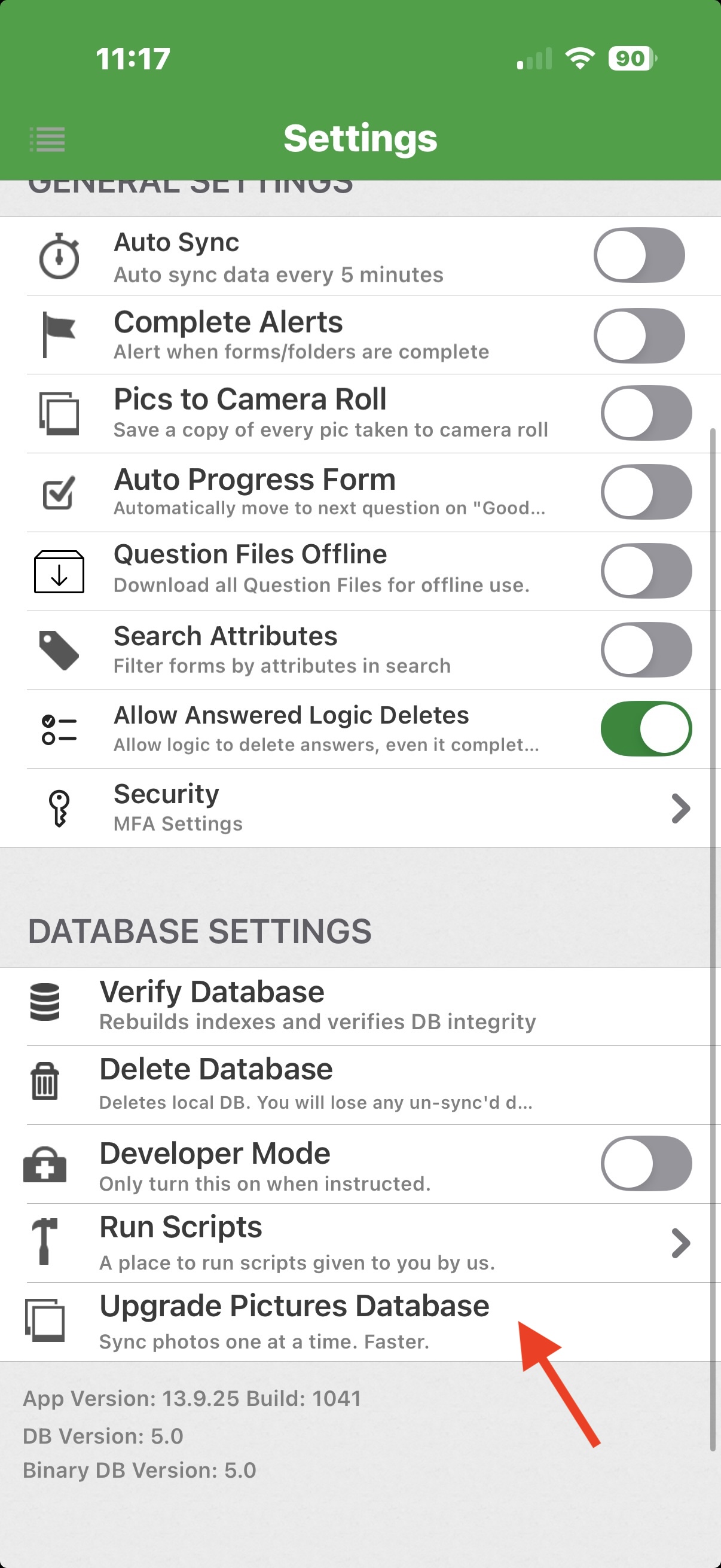Switch on Question Files Offline
This screenshot has height=1568, width=721.
[x=646, y=571]
